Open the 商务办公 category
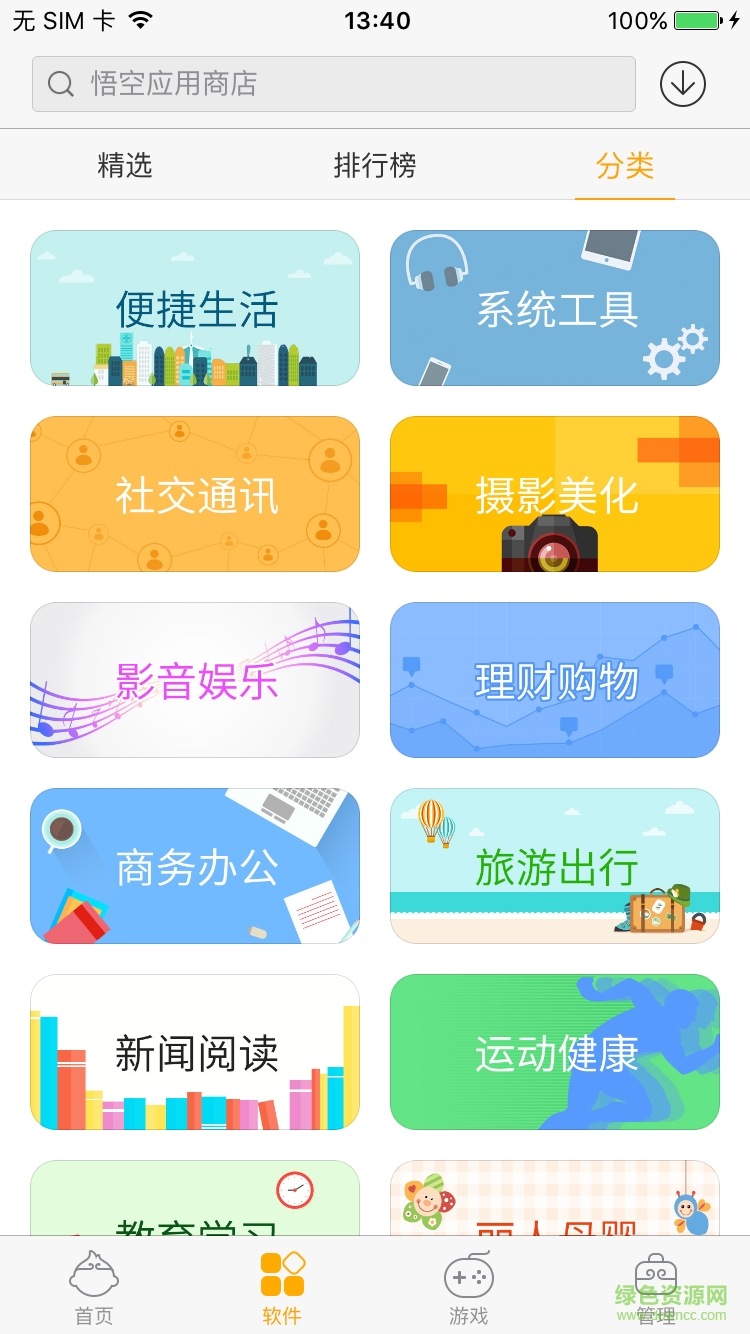This screenshot has width=750, height=1334. [x=195, y=865]
